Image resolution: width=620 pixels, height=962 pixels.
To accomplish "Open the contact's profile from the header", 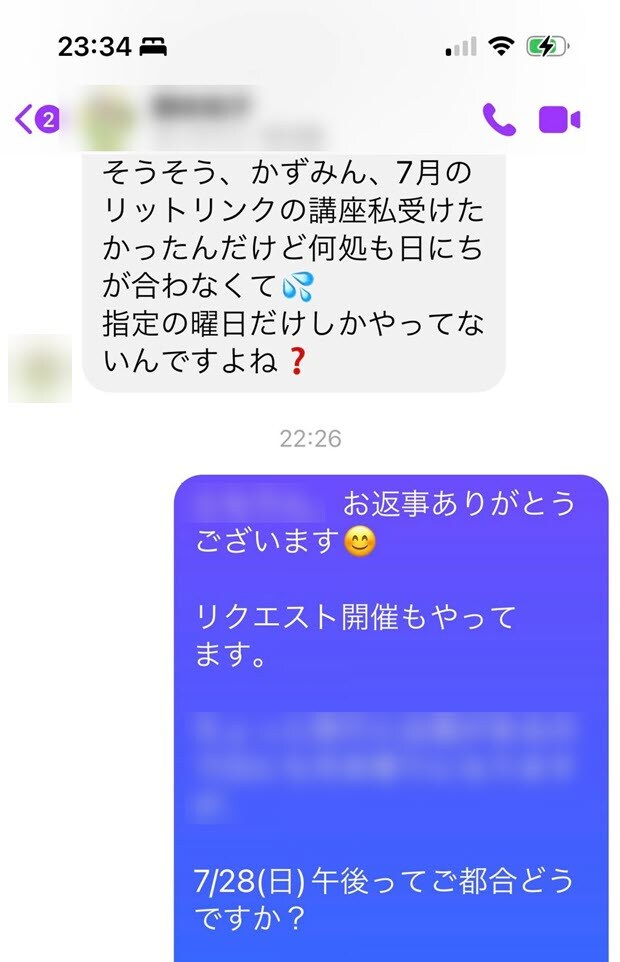I will [200, 115].
